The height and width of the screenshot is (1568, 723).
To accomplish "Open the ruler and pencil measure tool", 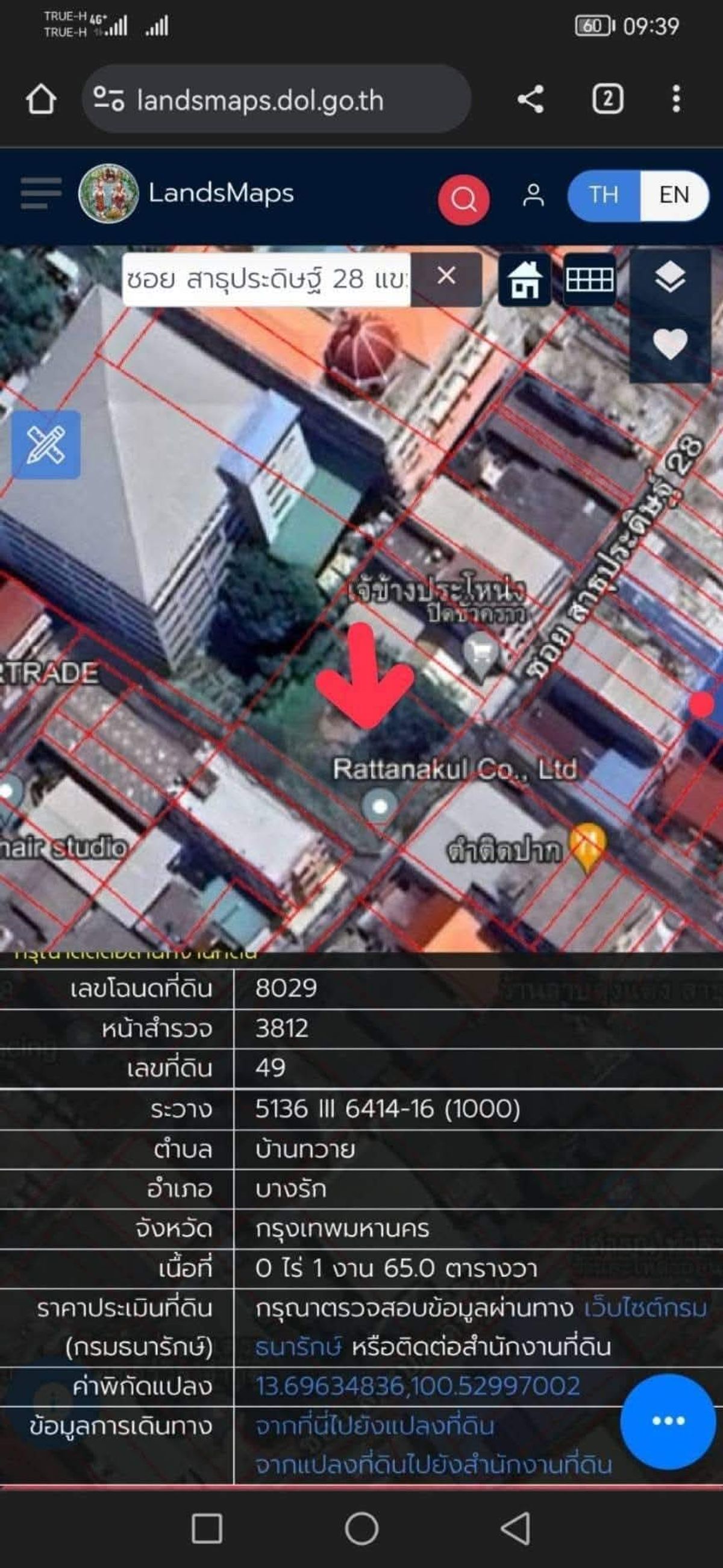I will coord(46,444).
